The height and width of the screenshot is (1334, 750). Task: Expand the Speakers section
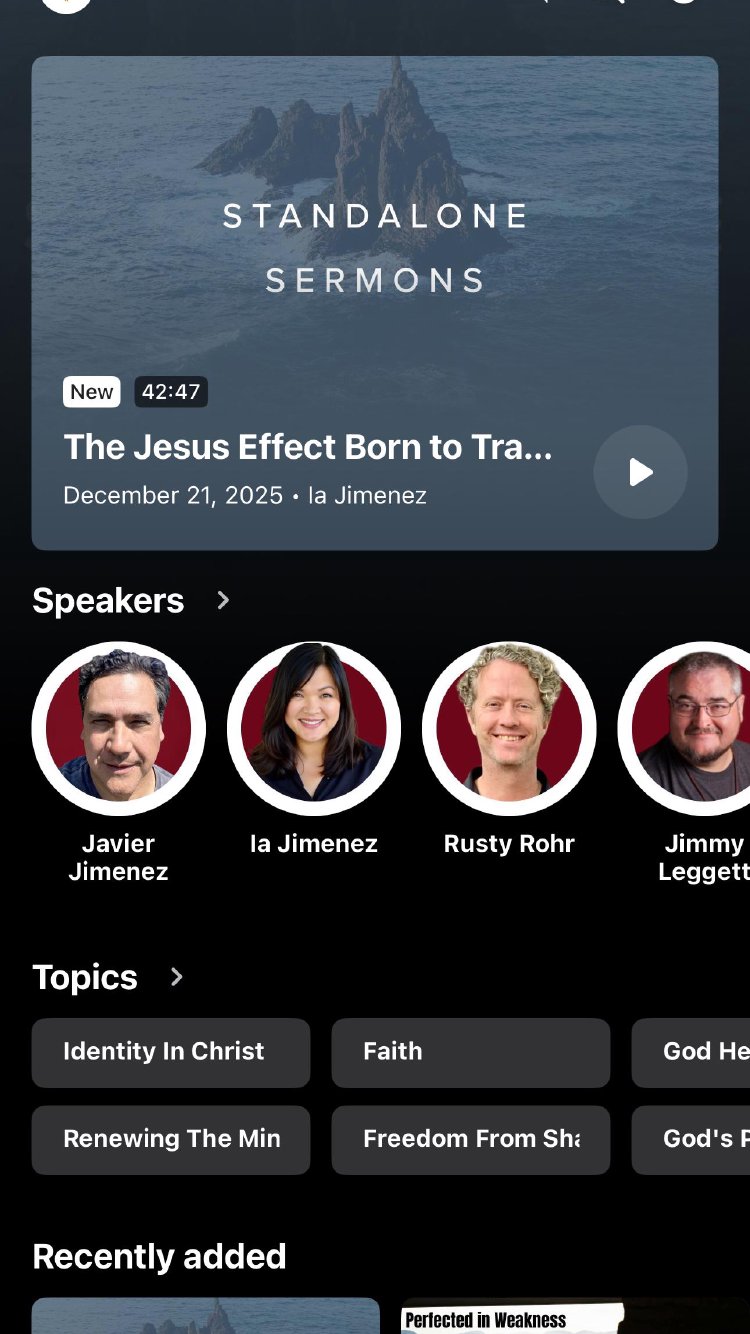[223, 600]
